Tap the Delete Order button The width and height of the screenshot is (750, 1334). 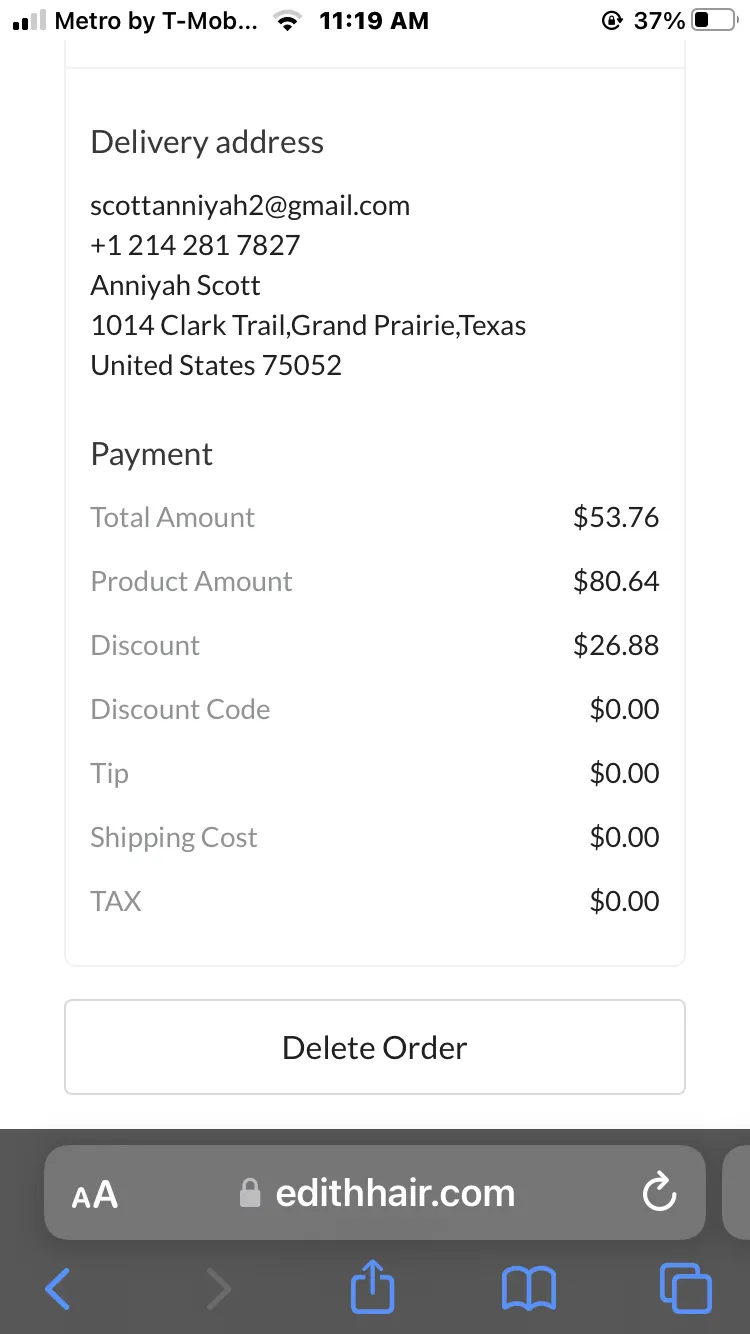coord(375,1047)
